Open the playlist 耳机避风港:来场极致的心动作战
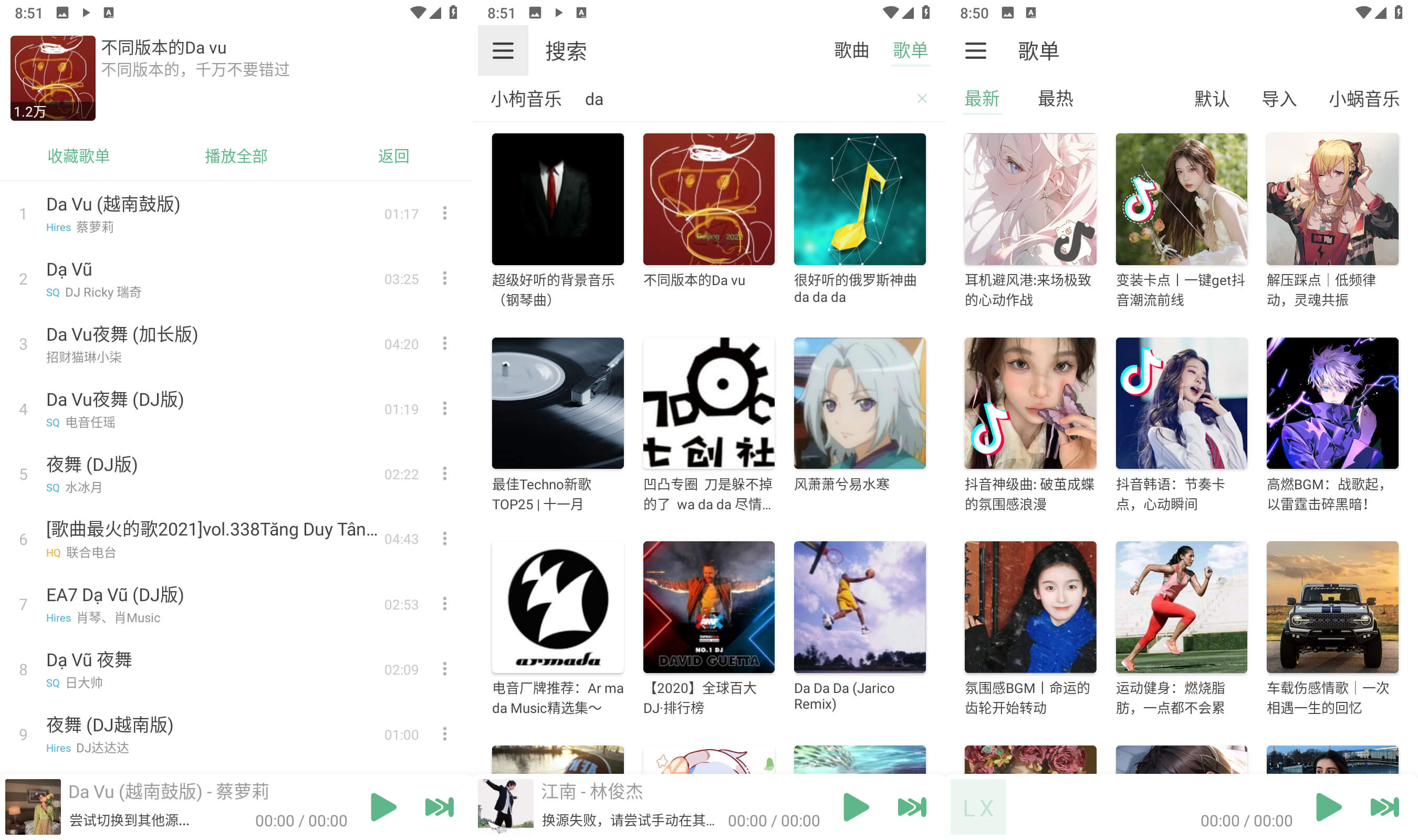Image resolution: width=1418 pixels, height=840 pixels. pos(1030,200)
